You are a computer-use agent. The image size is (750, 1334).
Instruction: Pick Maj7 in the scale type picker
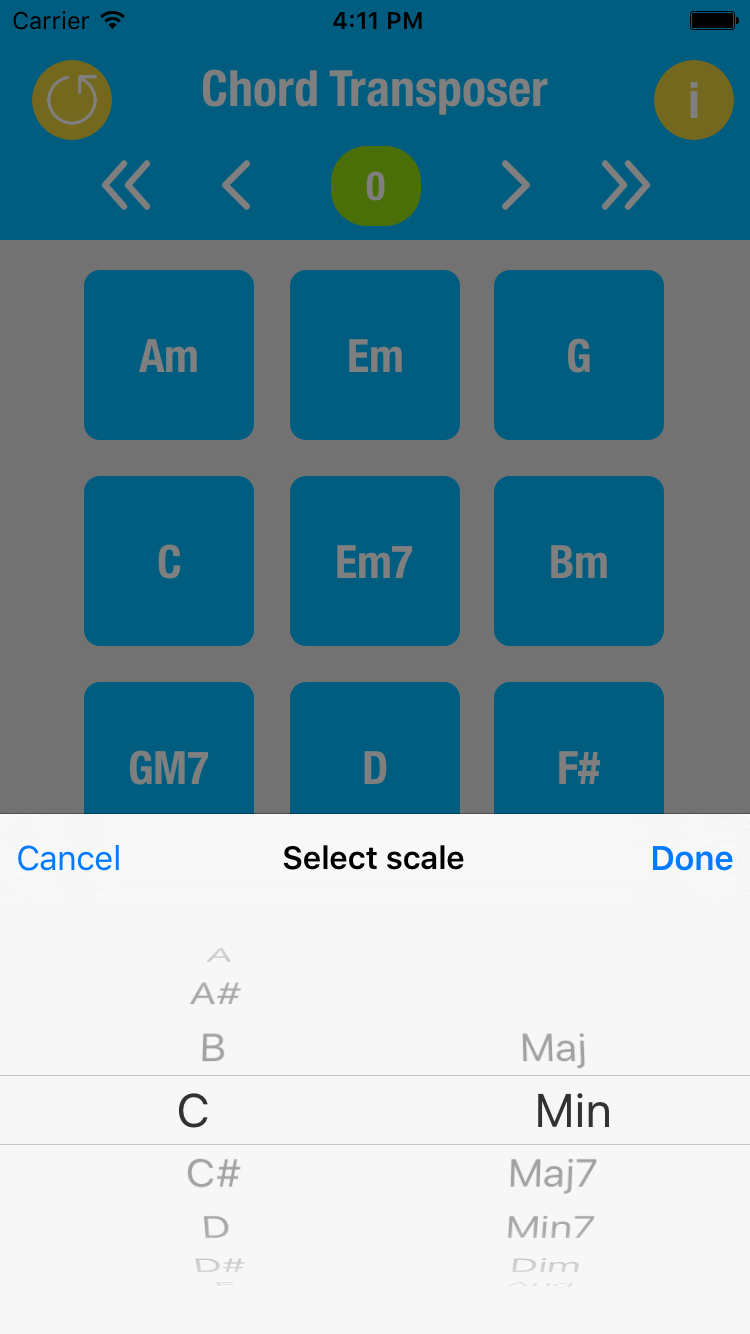[552, 1172]
